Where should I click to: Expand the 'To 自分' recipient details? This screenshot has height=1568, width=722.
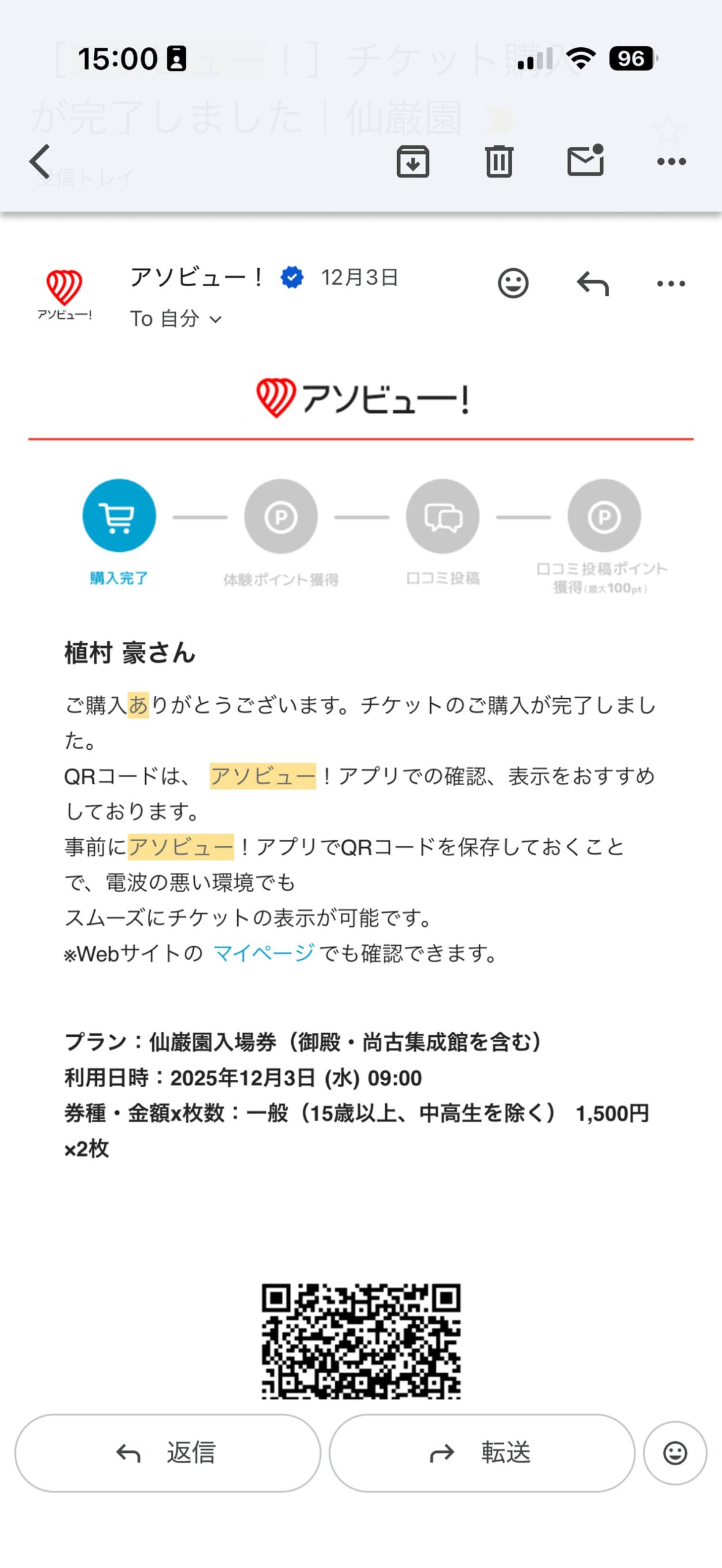coord(176,319)
